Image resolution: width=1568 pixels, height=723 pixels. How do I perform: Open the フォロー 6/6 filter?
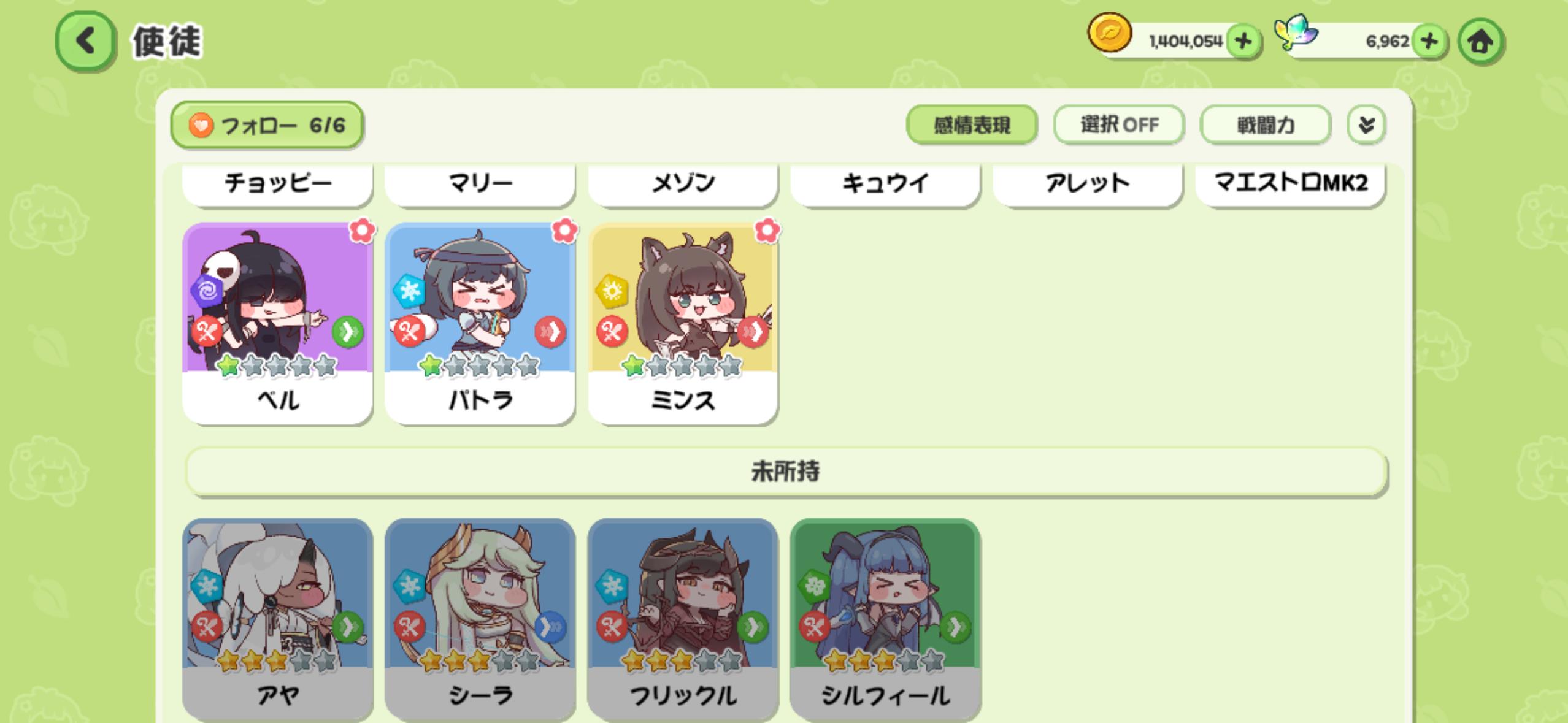point(267,125)
